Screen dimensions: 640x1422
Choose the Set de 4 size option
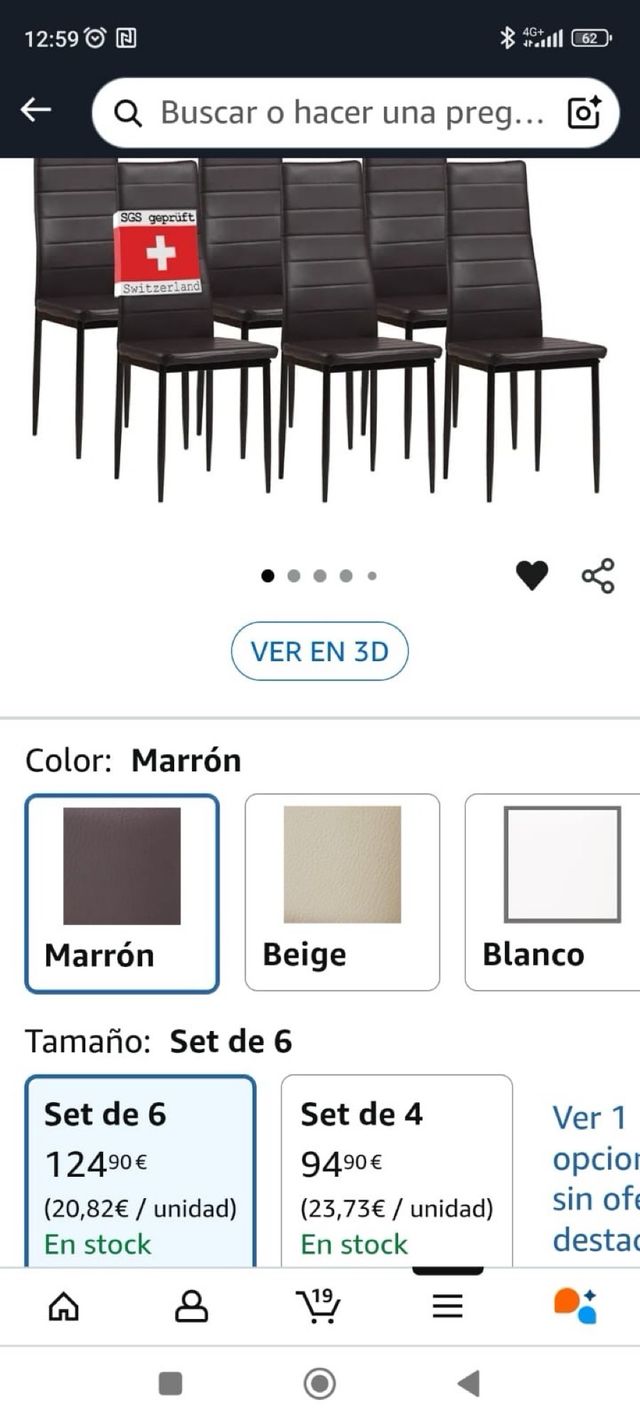396,1170
